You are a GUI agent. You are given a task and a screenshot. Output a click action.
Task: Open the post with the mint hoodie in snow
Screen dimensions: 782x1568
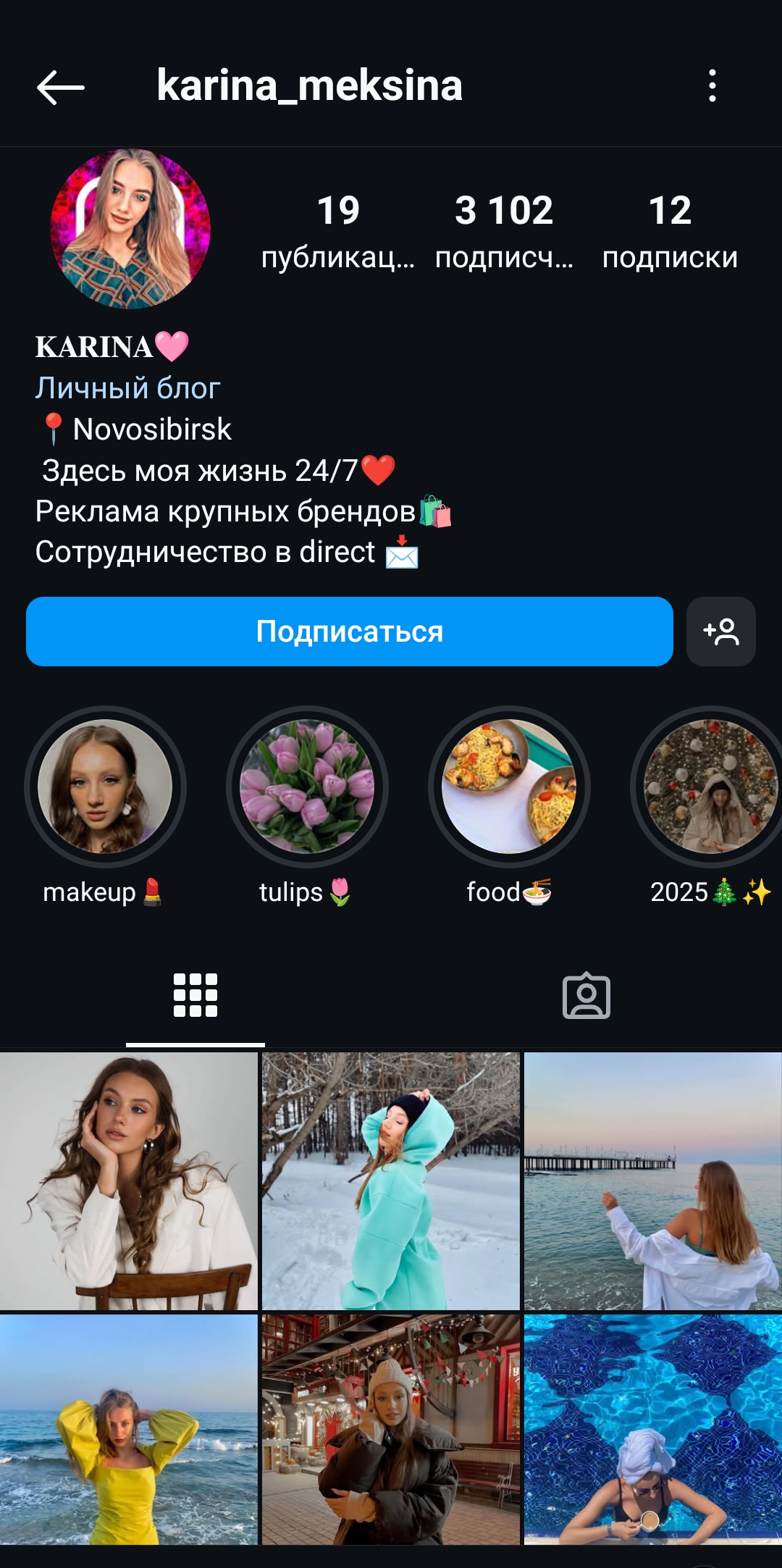click(x=391, y=1181)
